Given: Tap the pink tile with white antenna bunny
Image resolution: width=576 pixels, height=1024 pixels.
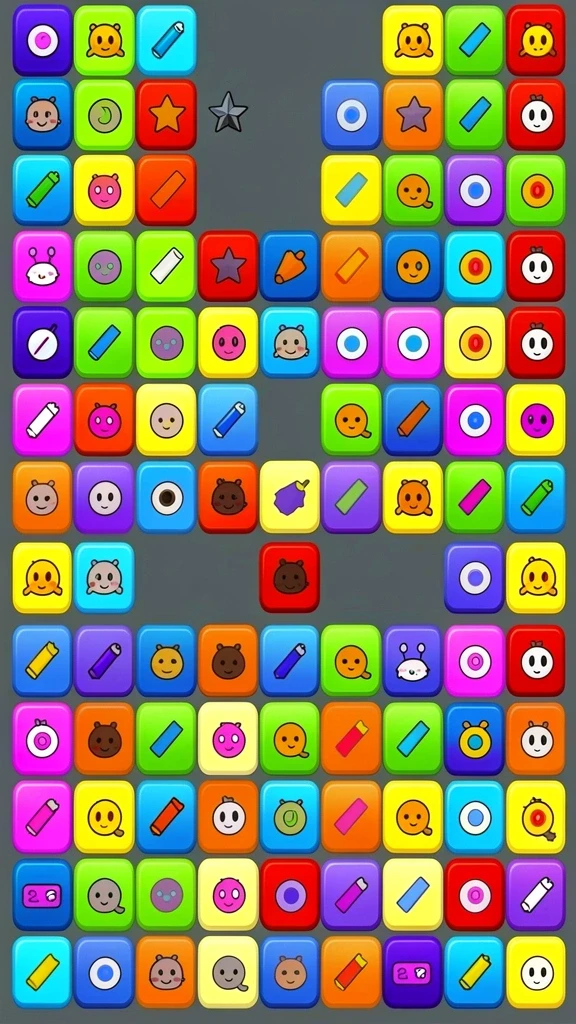Looking at the screenshot, I should click(x=42, y=266).
